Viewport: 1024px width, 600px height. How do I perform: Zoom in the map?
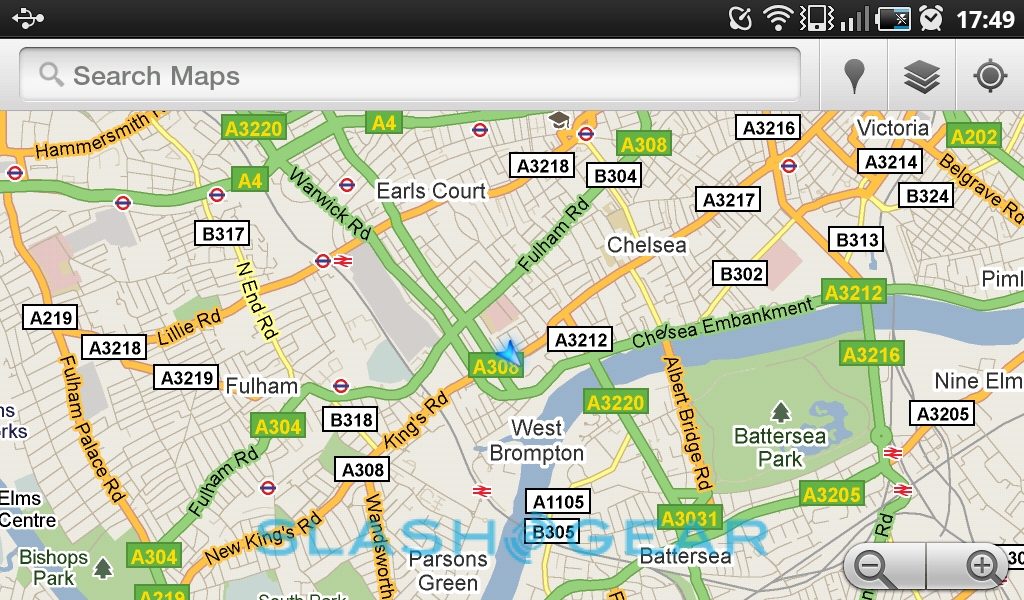tap(980, 567)
